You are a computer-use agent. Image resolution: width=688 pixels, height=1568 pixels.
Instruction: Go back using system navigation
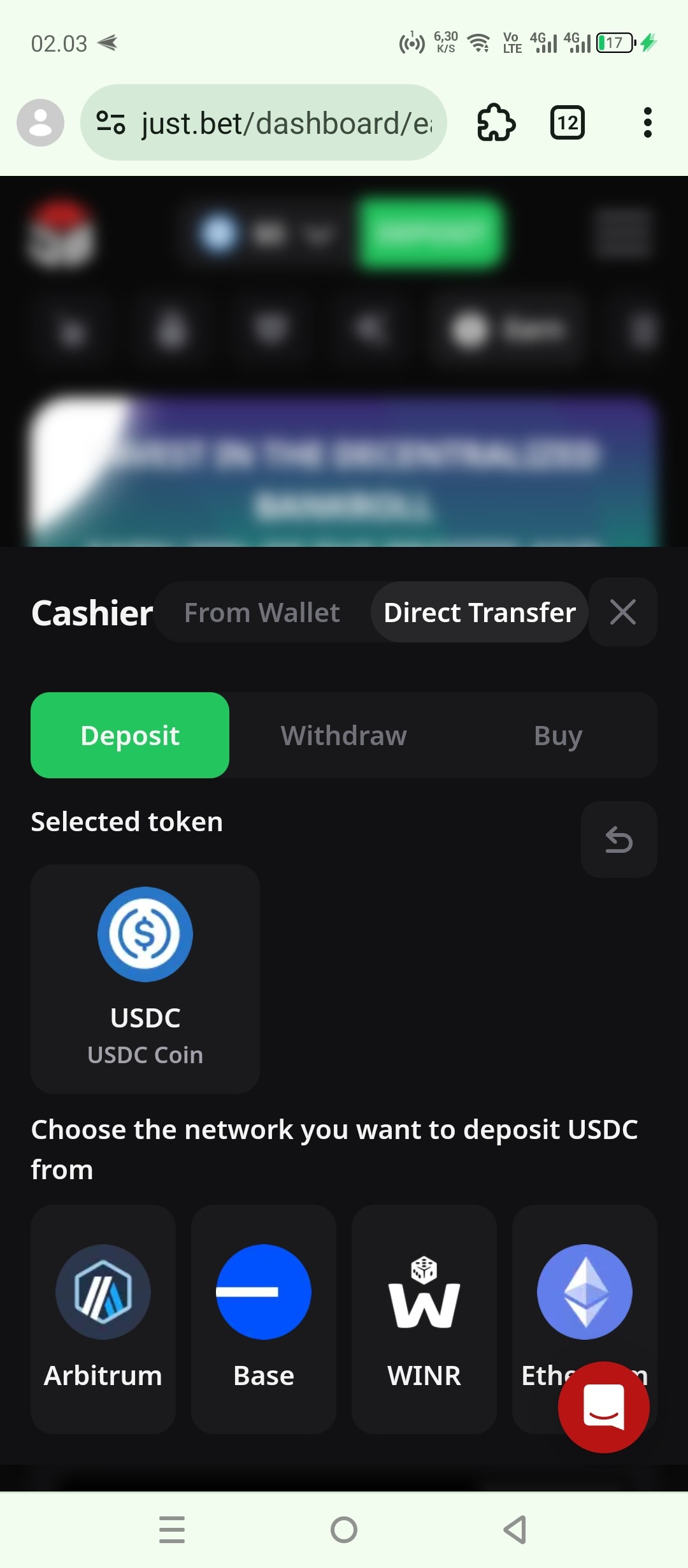[x=515, y=1530]
